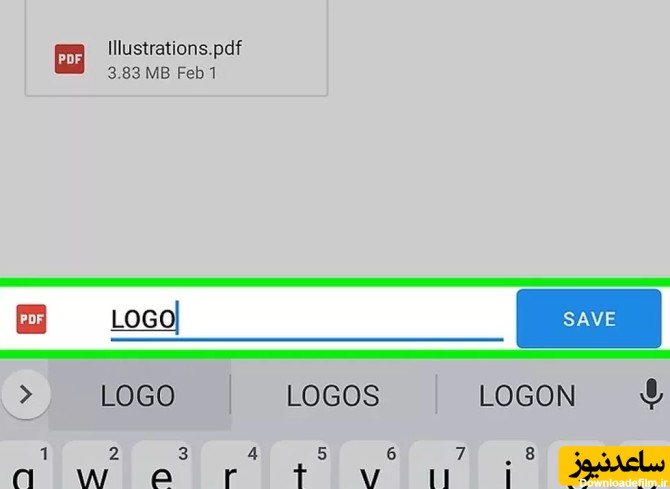Tap the blue SAVE button

[x=588, y=319]
